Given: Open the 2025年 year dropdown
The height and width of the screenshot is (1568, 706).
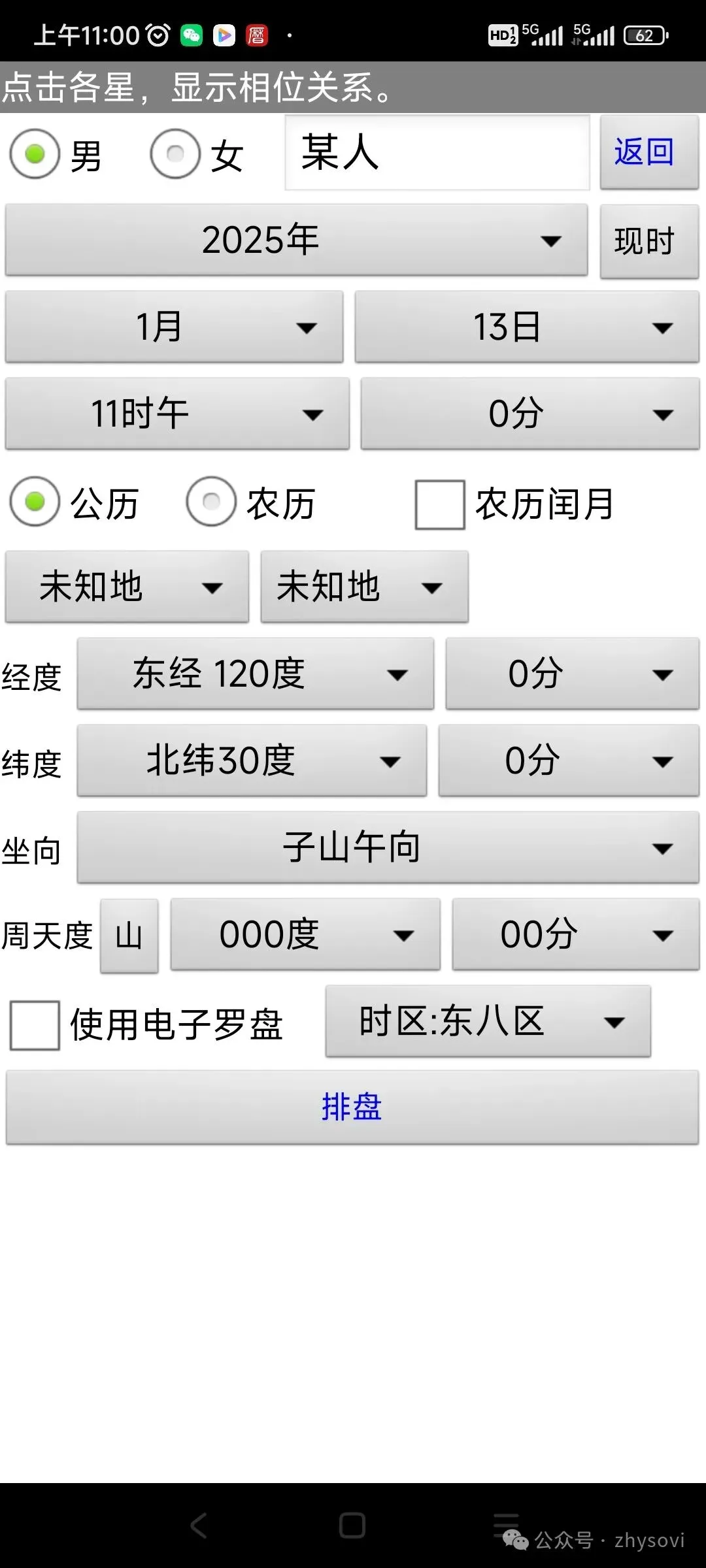Looking at the screenshot, I should click(296, 240).
